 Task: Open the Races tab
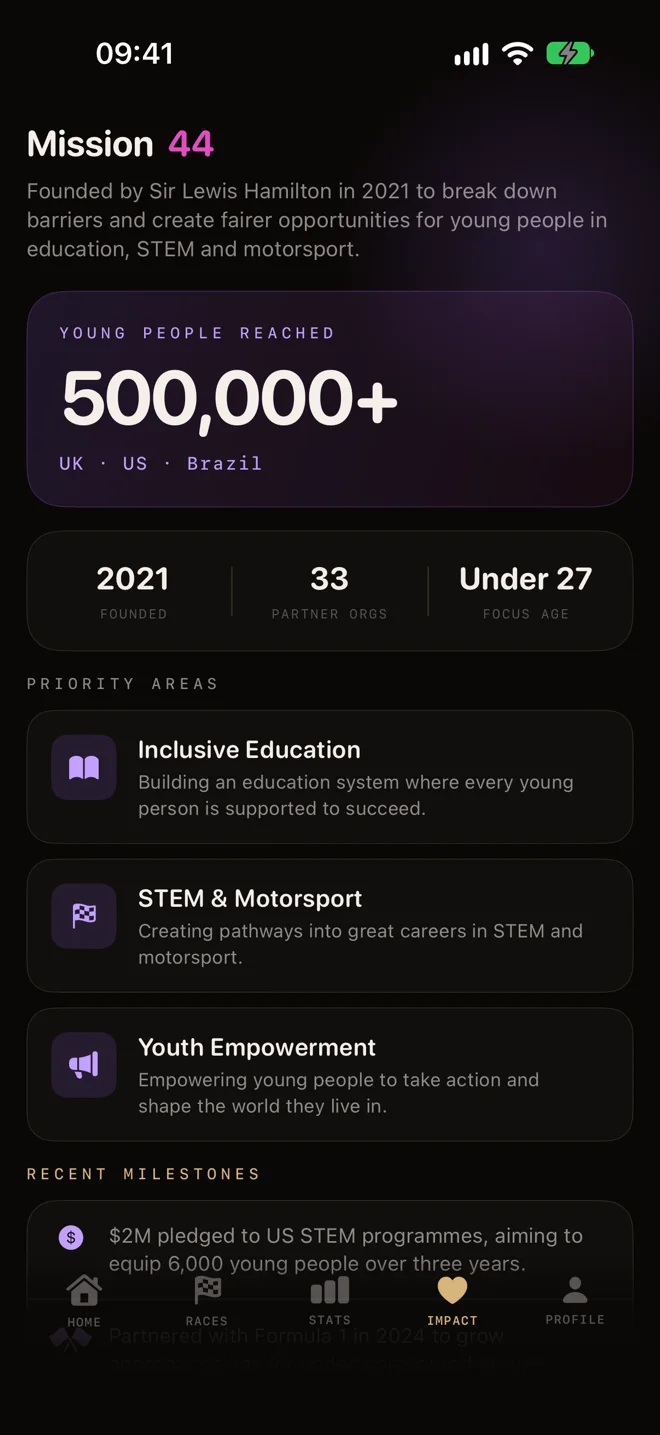pyautogui.click(x=207, y=1301)
